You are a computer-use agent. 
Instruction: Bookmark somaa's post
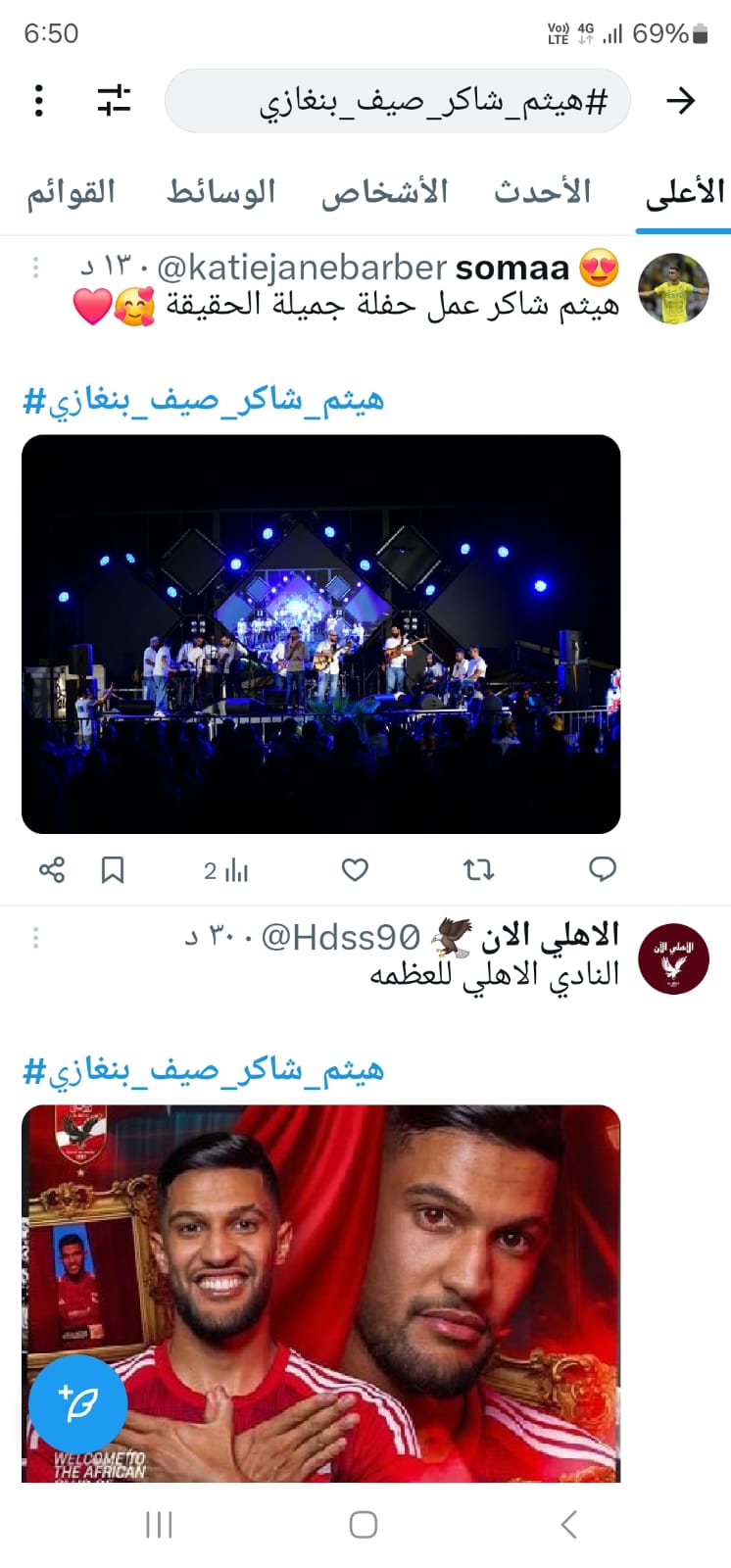tap(113, 869)
